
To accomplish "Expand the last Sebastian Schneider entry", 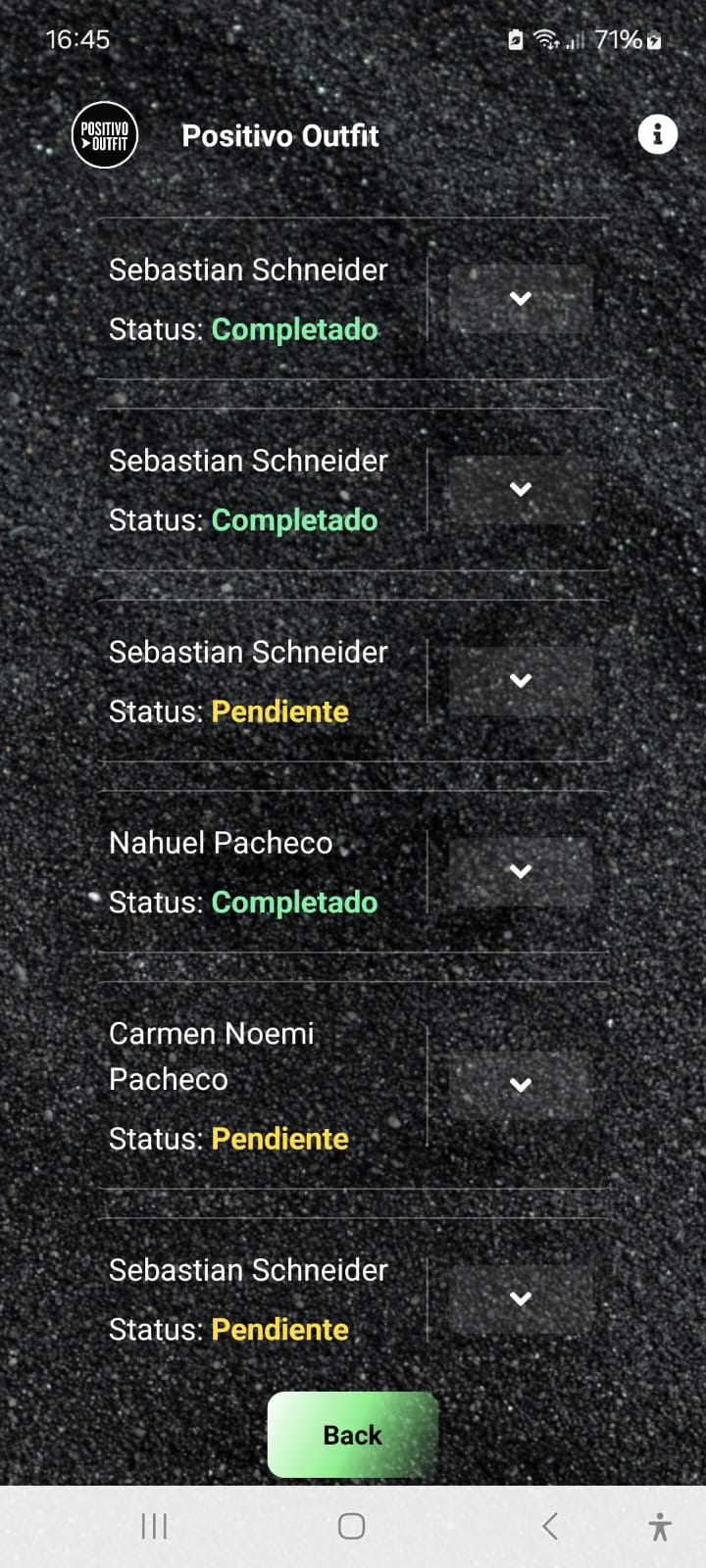I will (x=521, y=1298).
